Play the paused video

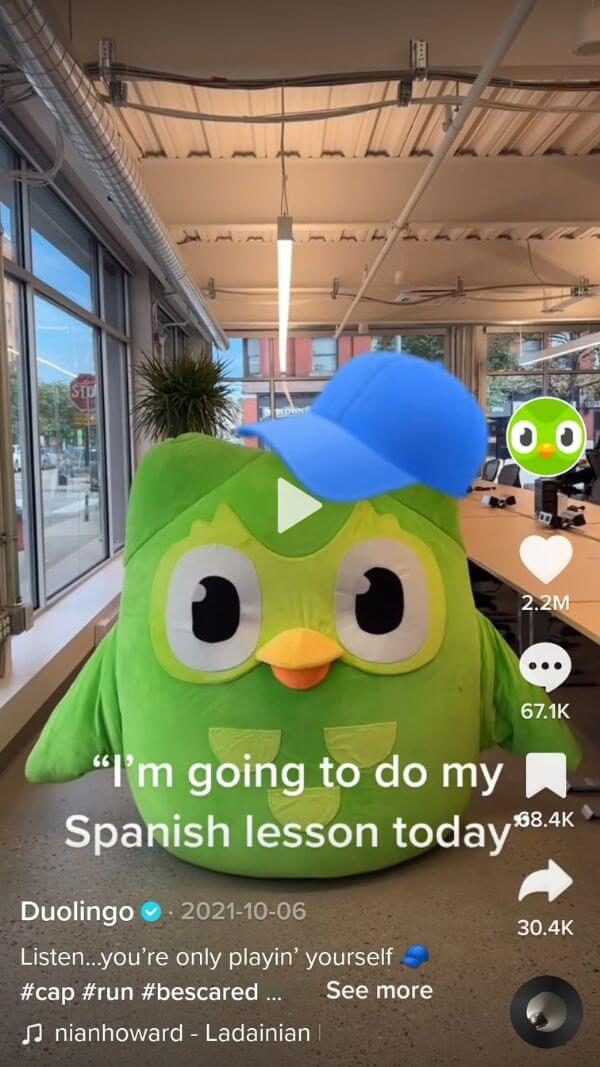click(x=298, y=505)
